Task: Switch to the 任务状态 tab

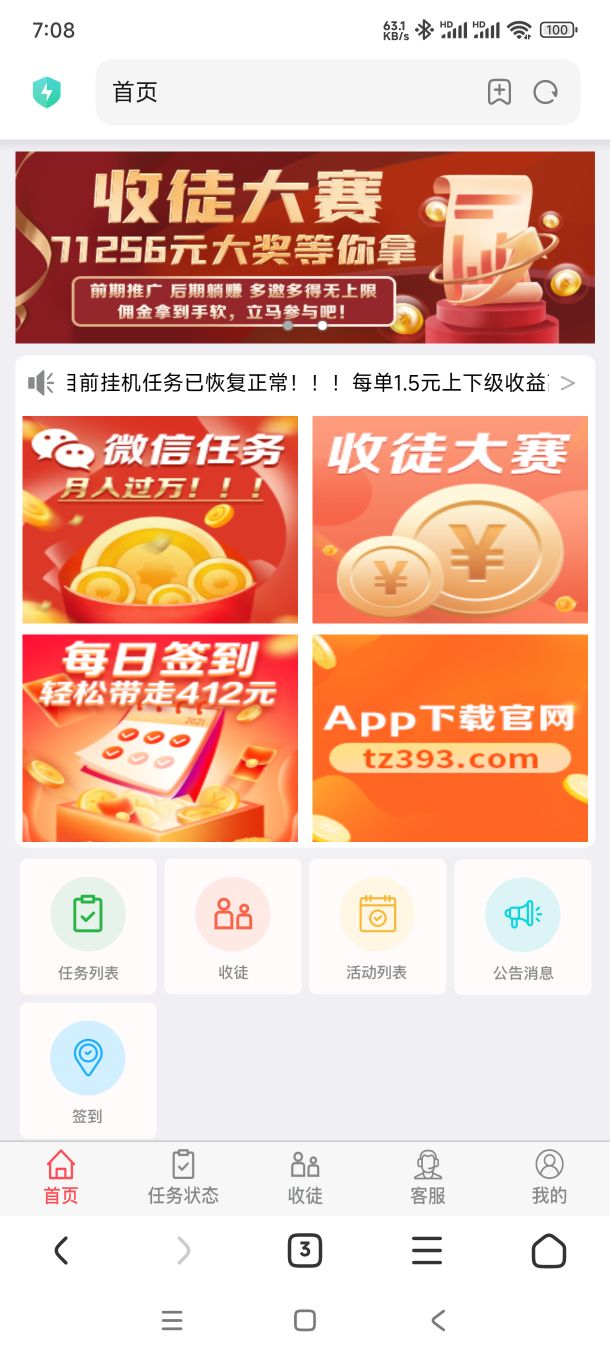Action: [183, 1177]
